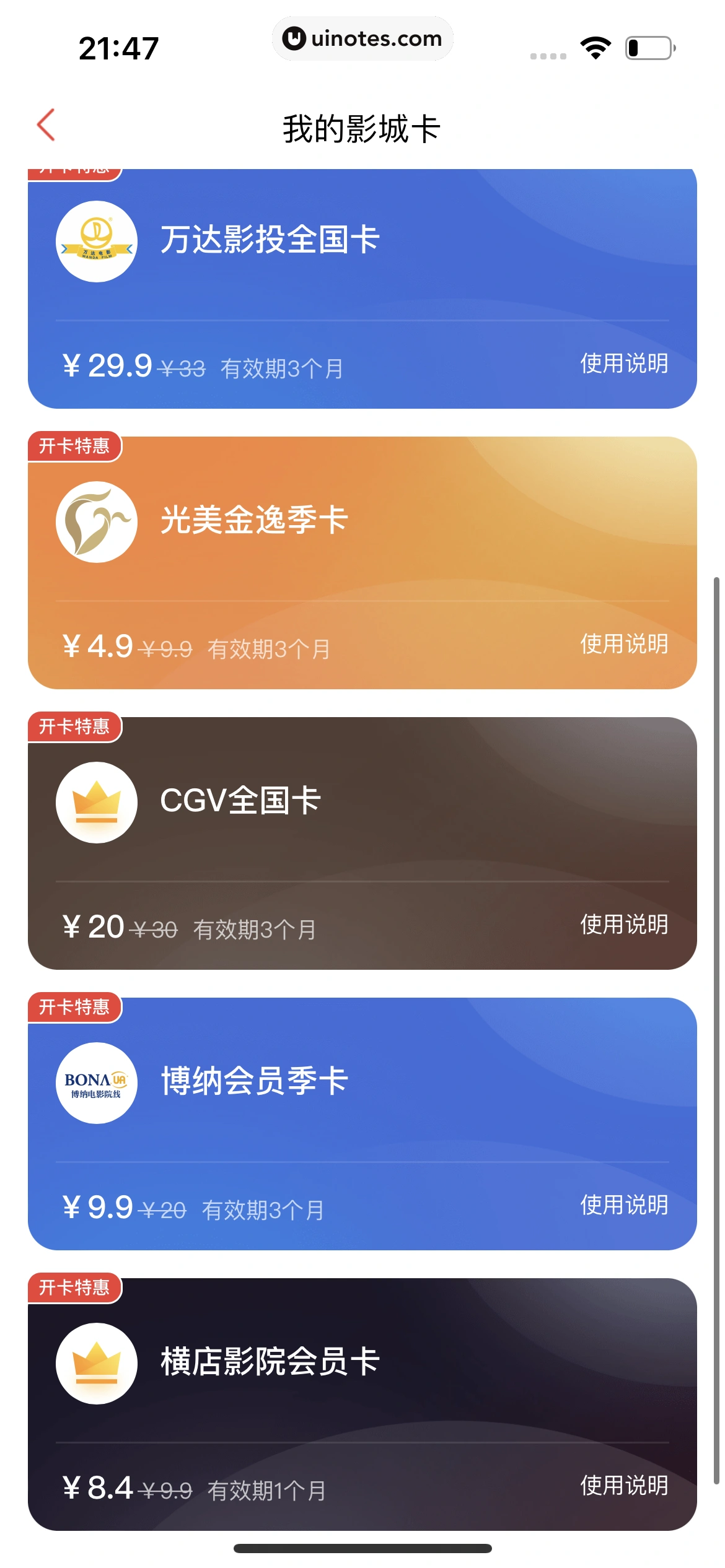
Task: View 使用说明 for 万达影投全国卡
Action: point(623,364)
